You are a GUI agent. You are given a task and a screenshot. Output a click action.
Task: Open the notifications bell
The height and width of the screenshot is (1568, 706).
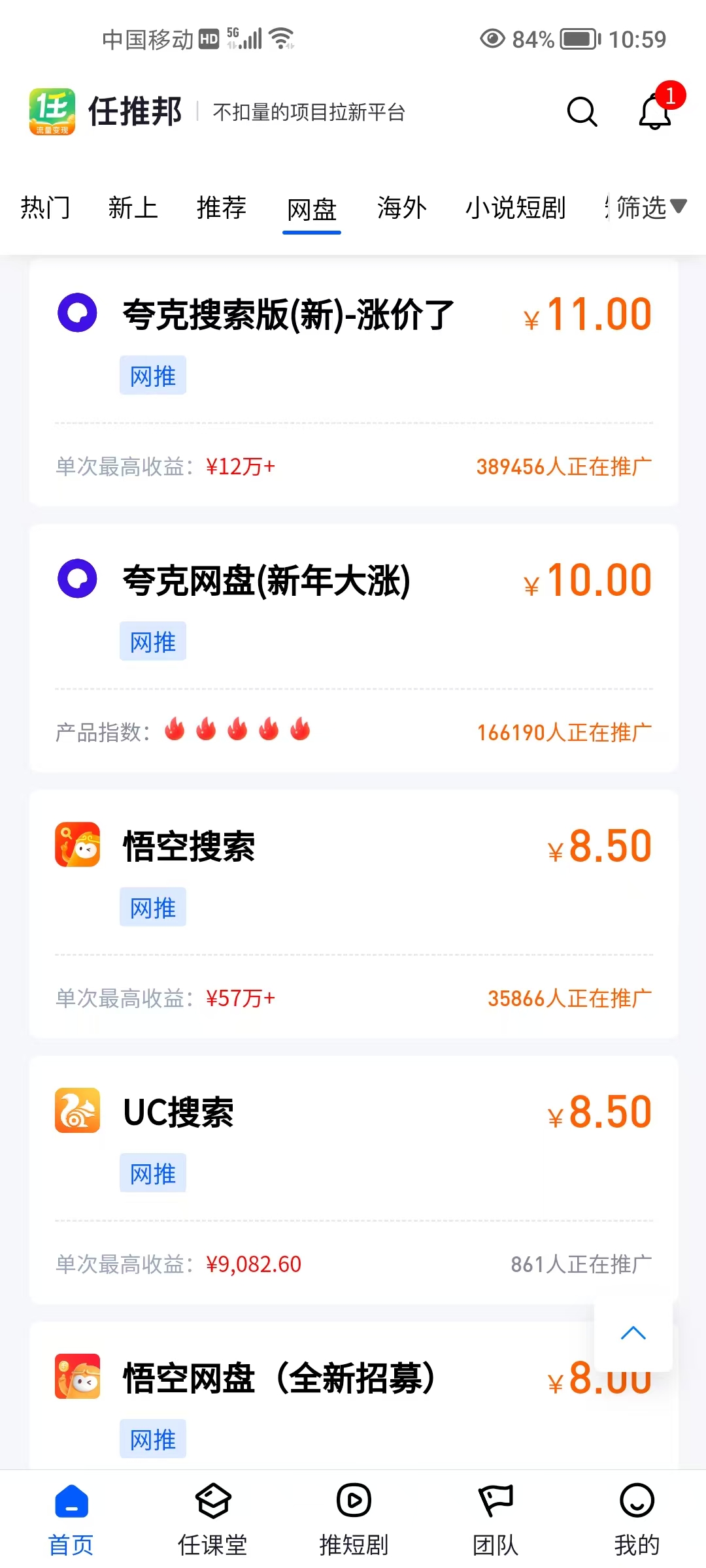pyautogui.click(x=655, y=112)
